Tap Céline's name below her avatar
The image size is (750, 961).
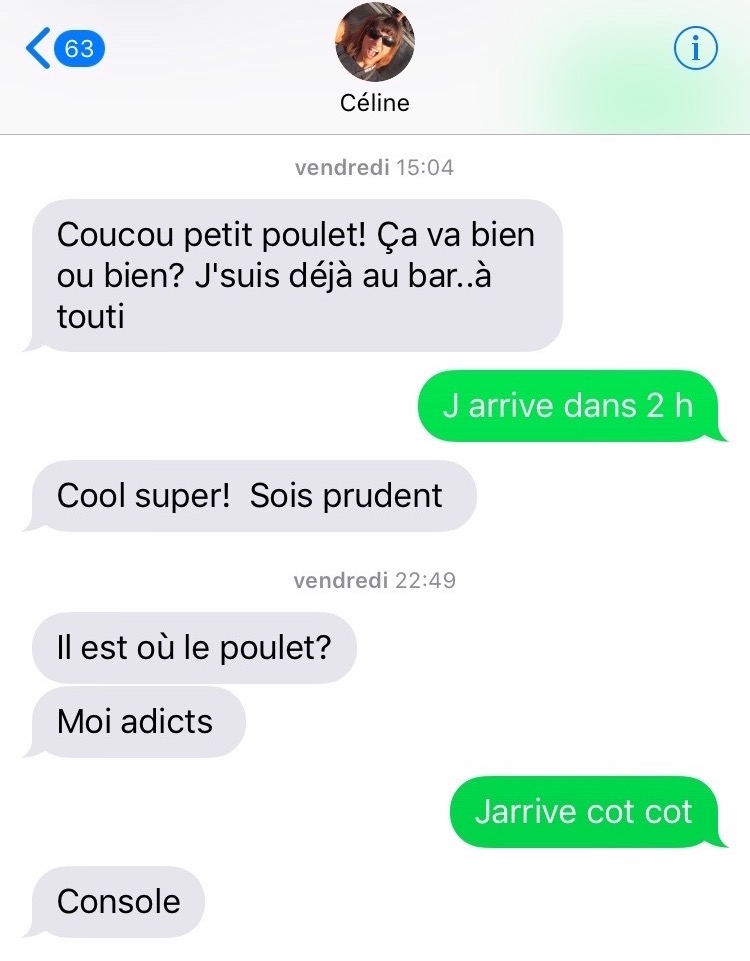[x=375, y=101]
